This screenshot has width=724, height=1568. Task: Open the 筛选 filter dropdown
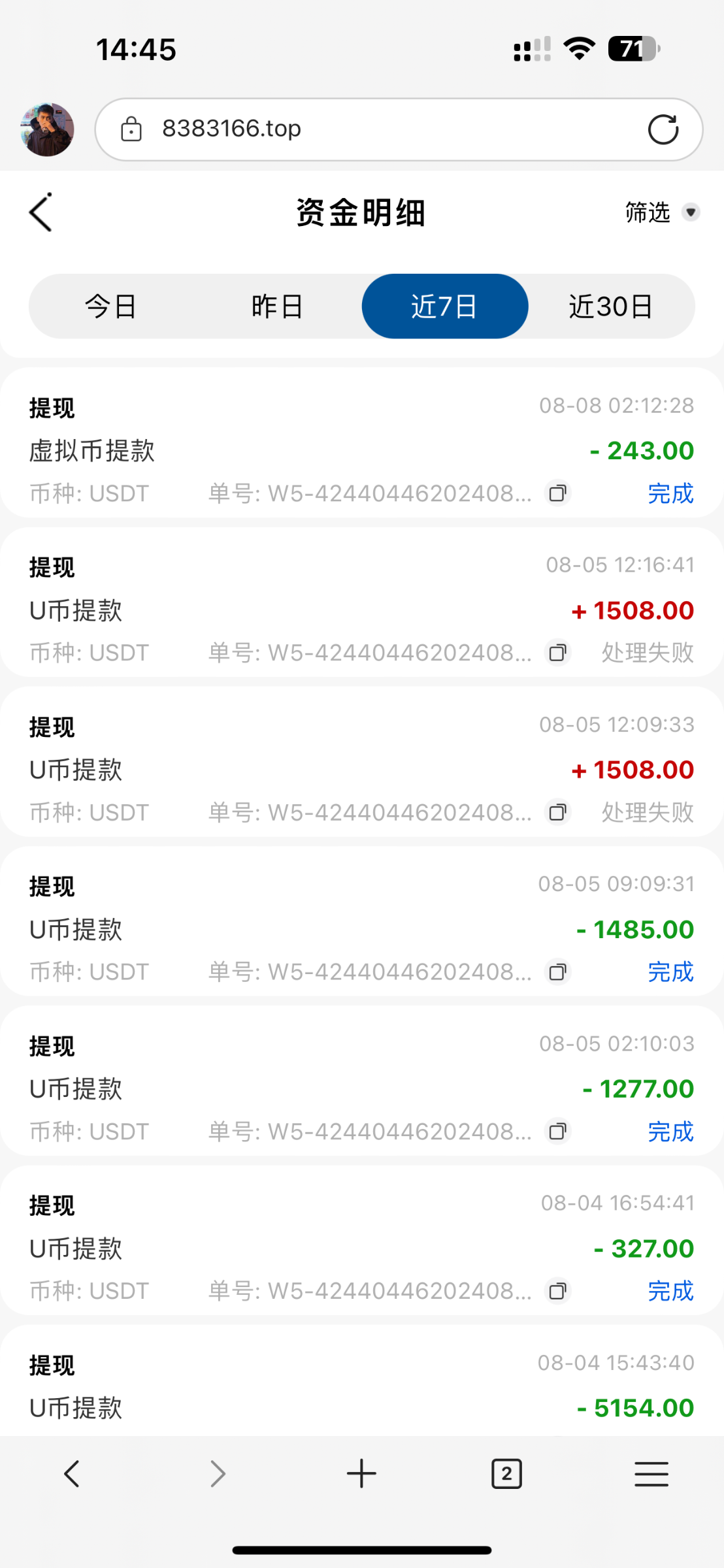661,212
